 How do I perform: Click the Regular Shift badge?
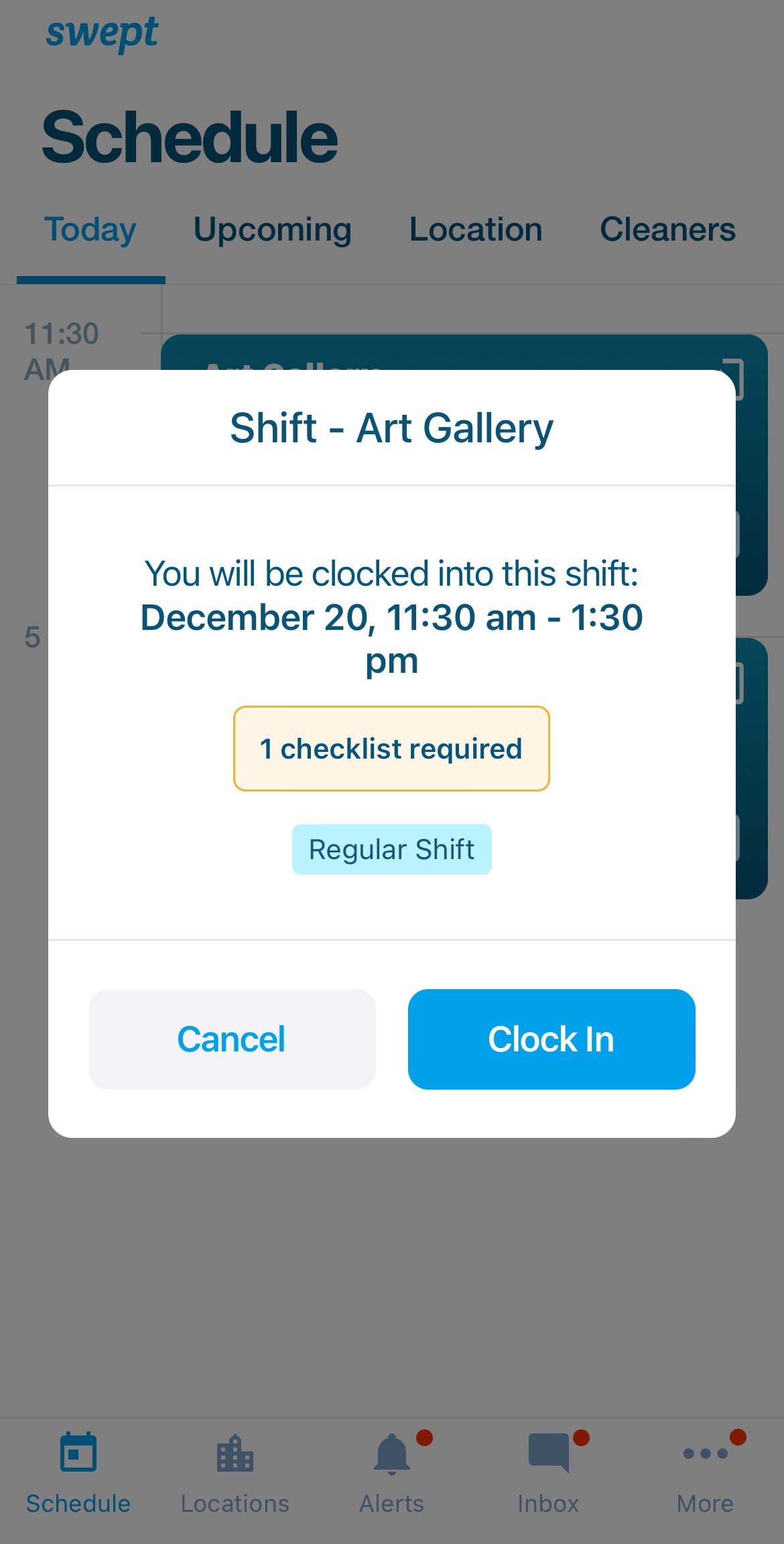[391, 849]
